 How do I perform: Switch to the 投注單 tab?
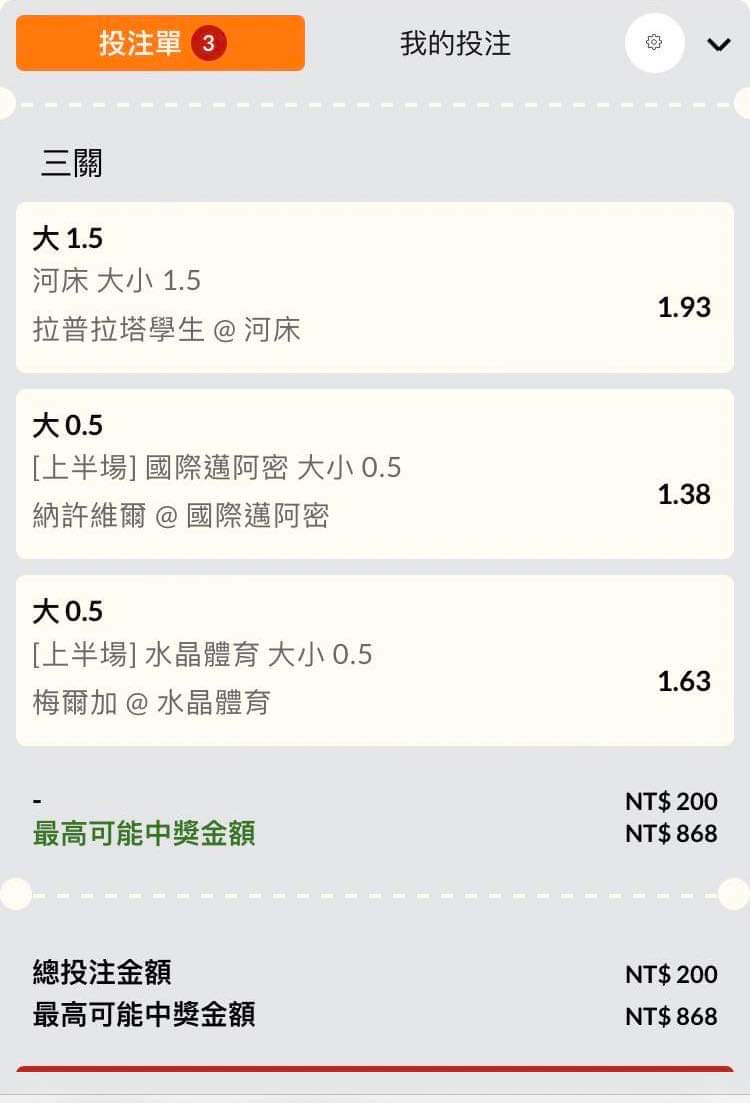click(160, 43)
